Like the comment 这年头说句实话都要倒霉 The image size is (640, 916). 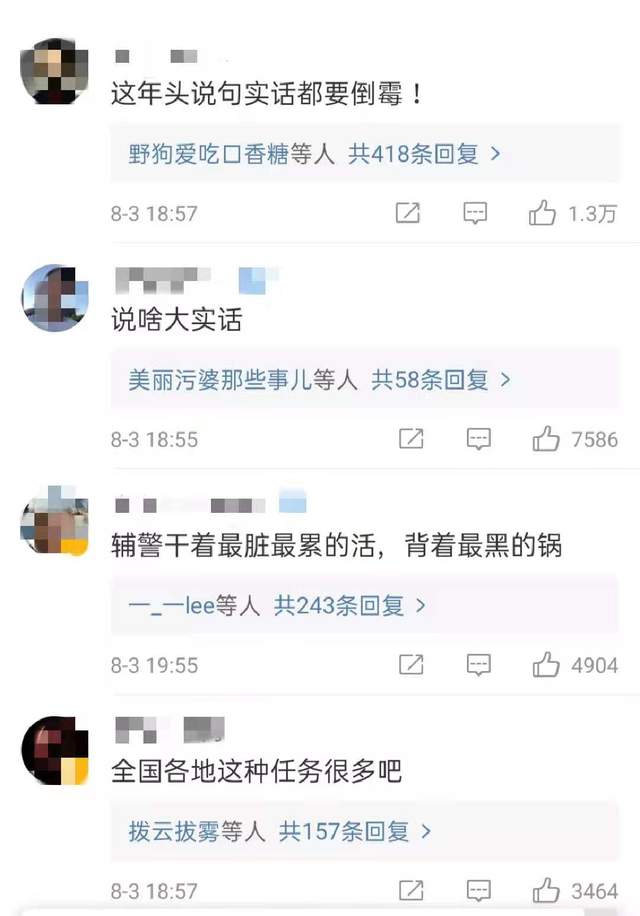543,213
